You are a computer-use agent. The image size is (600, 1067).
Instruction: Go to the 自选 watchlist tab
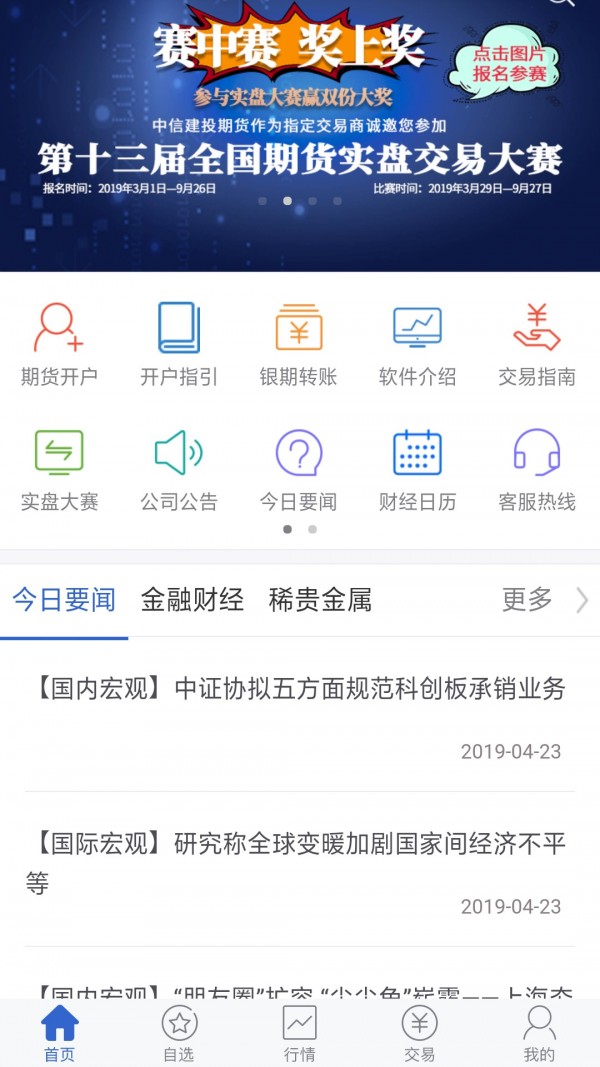tap(179, 1033)
